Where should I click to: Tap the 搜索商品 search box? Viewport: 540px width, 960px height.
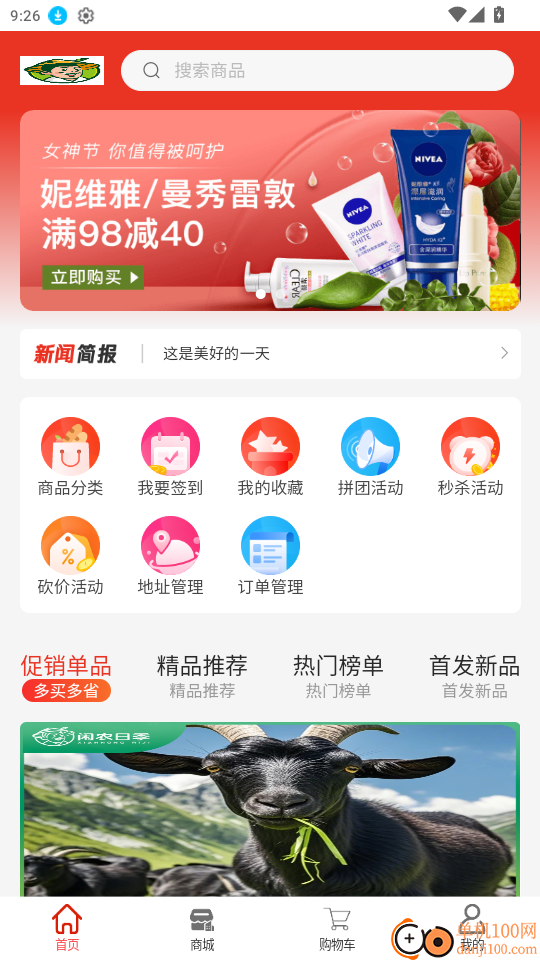[317, 70]
